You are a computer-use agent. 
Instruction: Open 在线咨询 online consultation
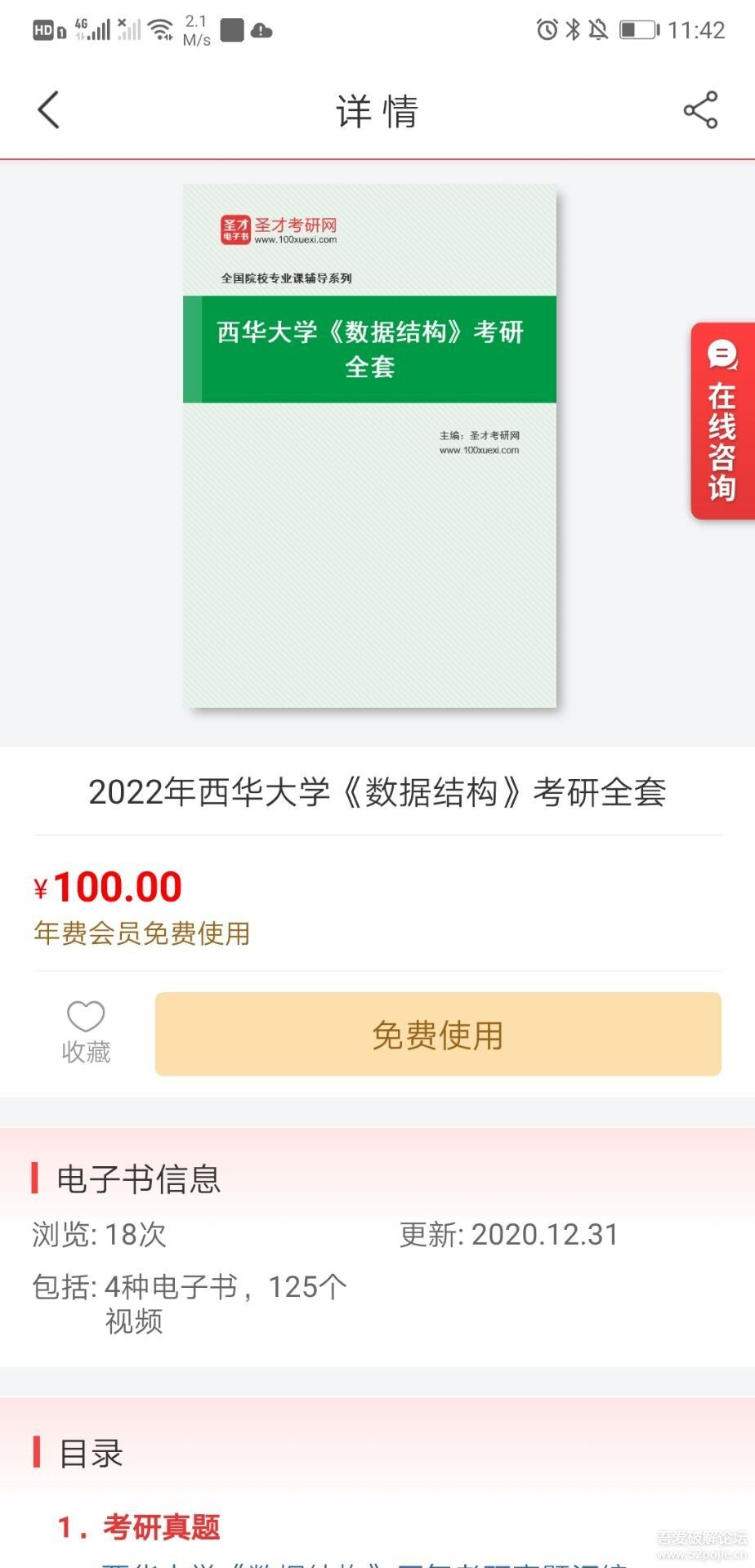pos(722,421)
